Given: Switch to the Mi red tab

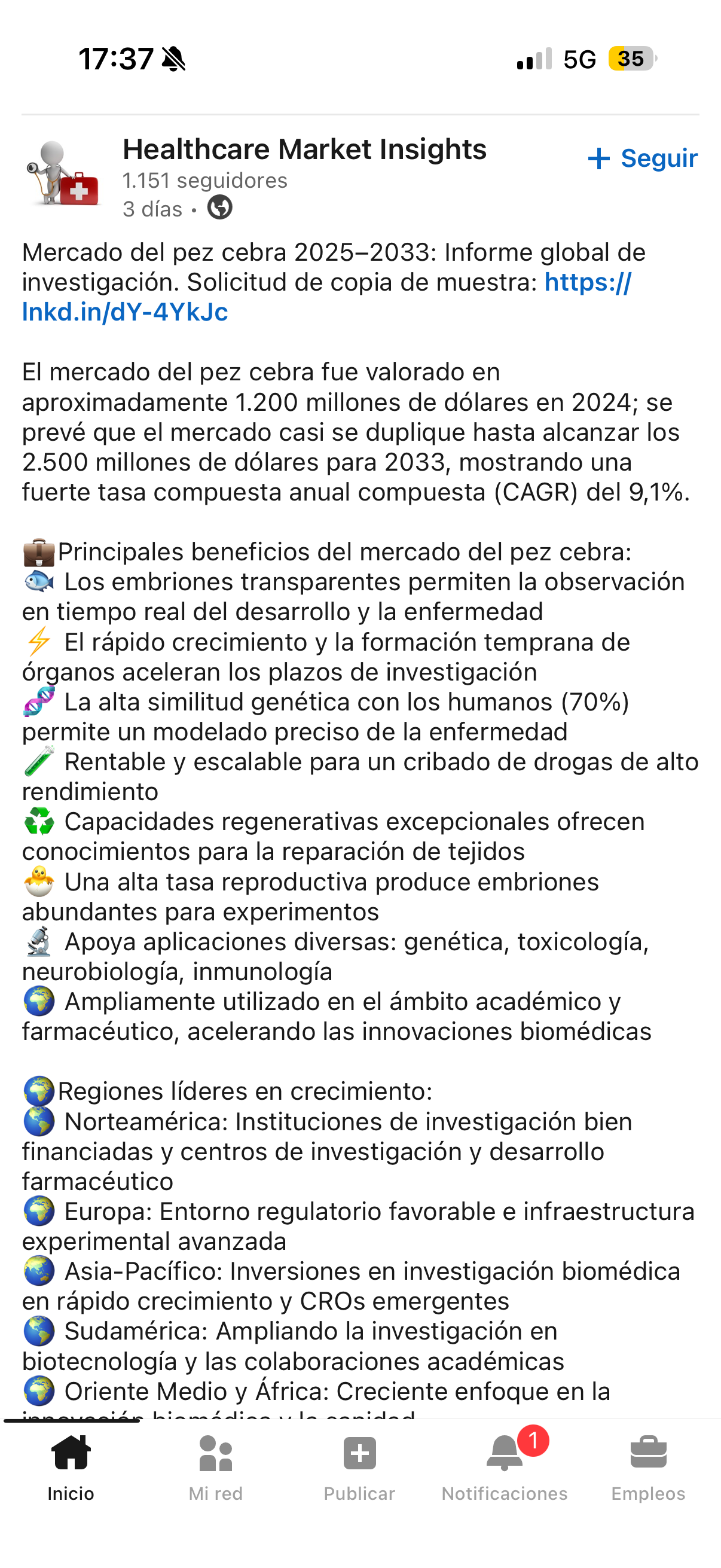Looking at the screenshot, I should (x=215, y=1468).
